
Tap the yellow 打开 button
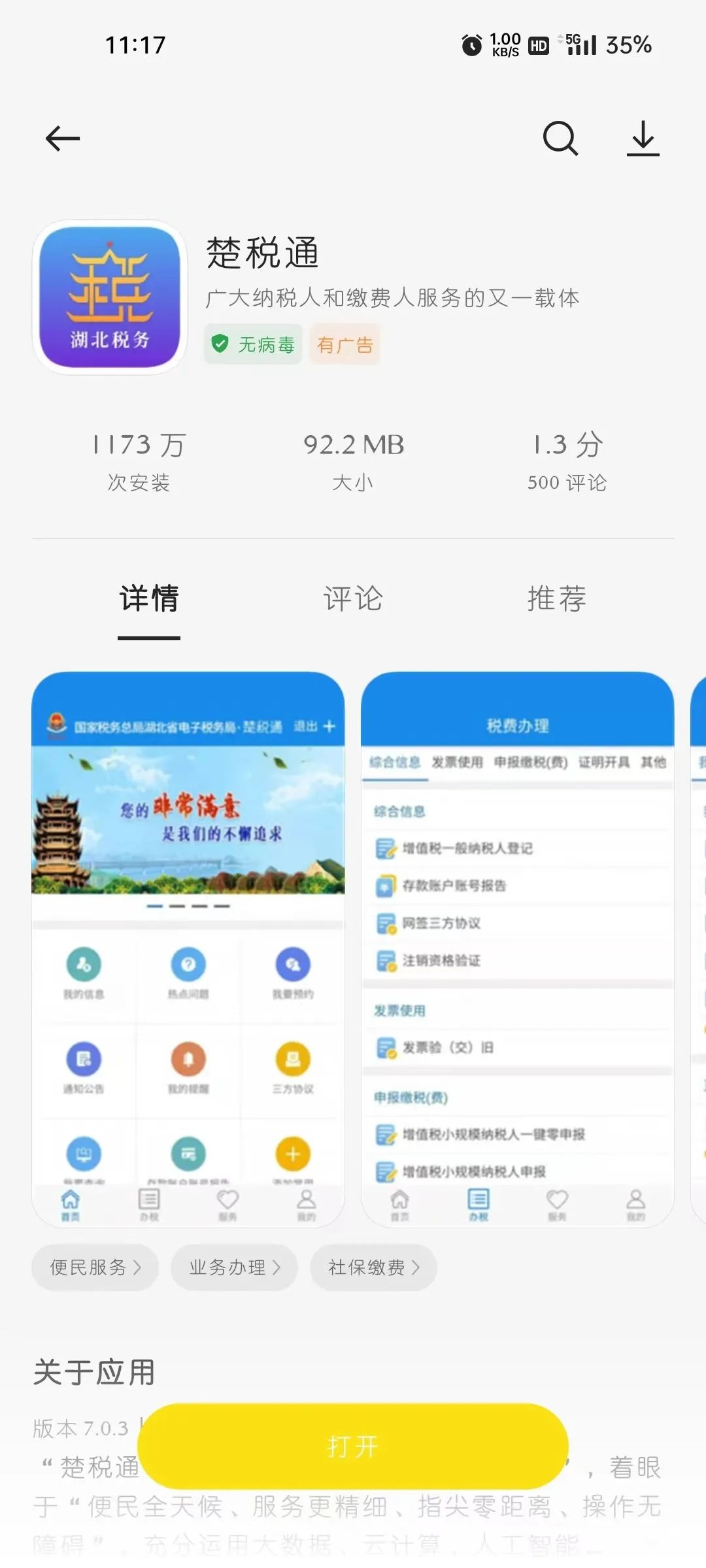tap(353, 1446)
